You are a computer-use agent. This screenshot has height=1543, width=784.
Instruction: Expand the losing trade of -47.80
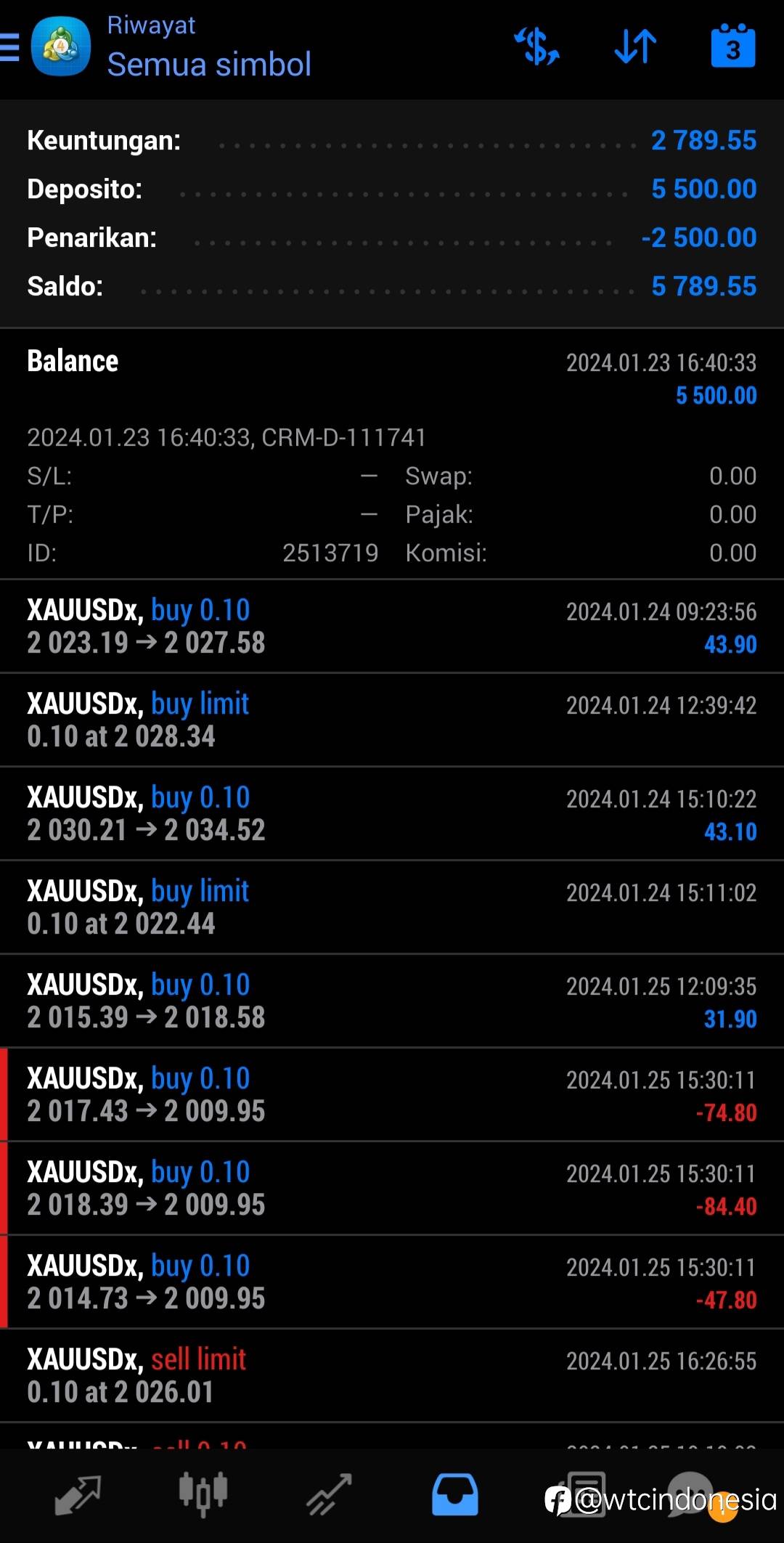click(x=392, y=1282)
